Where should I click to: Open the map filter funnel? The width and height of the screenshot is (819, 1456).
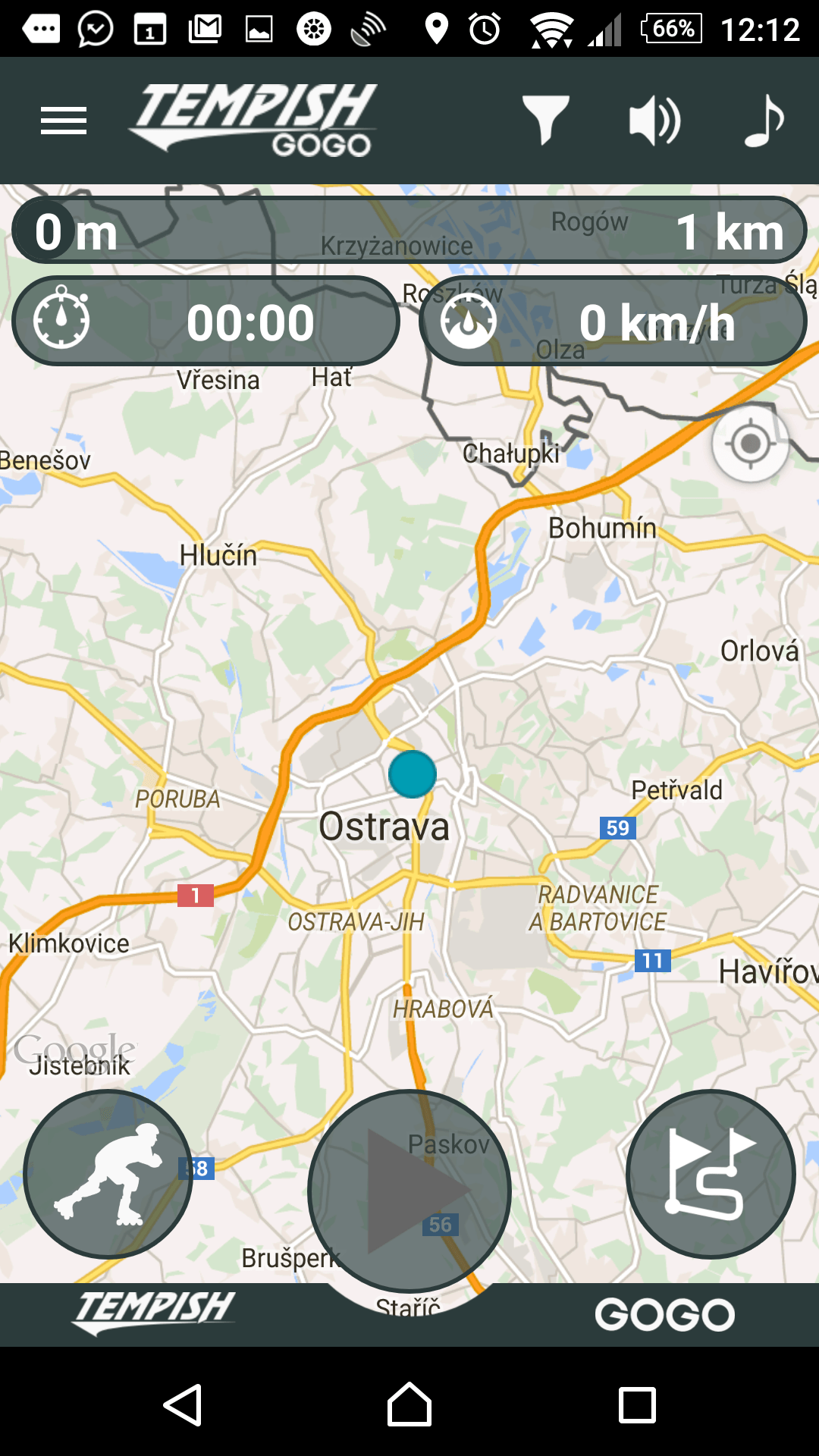click(x=545, y=120)
